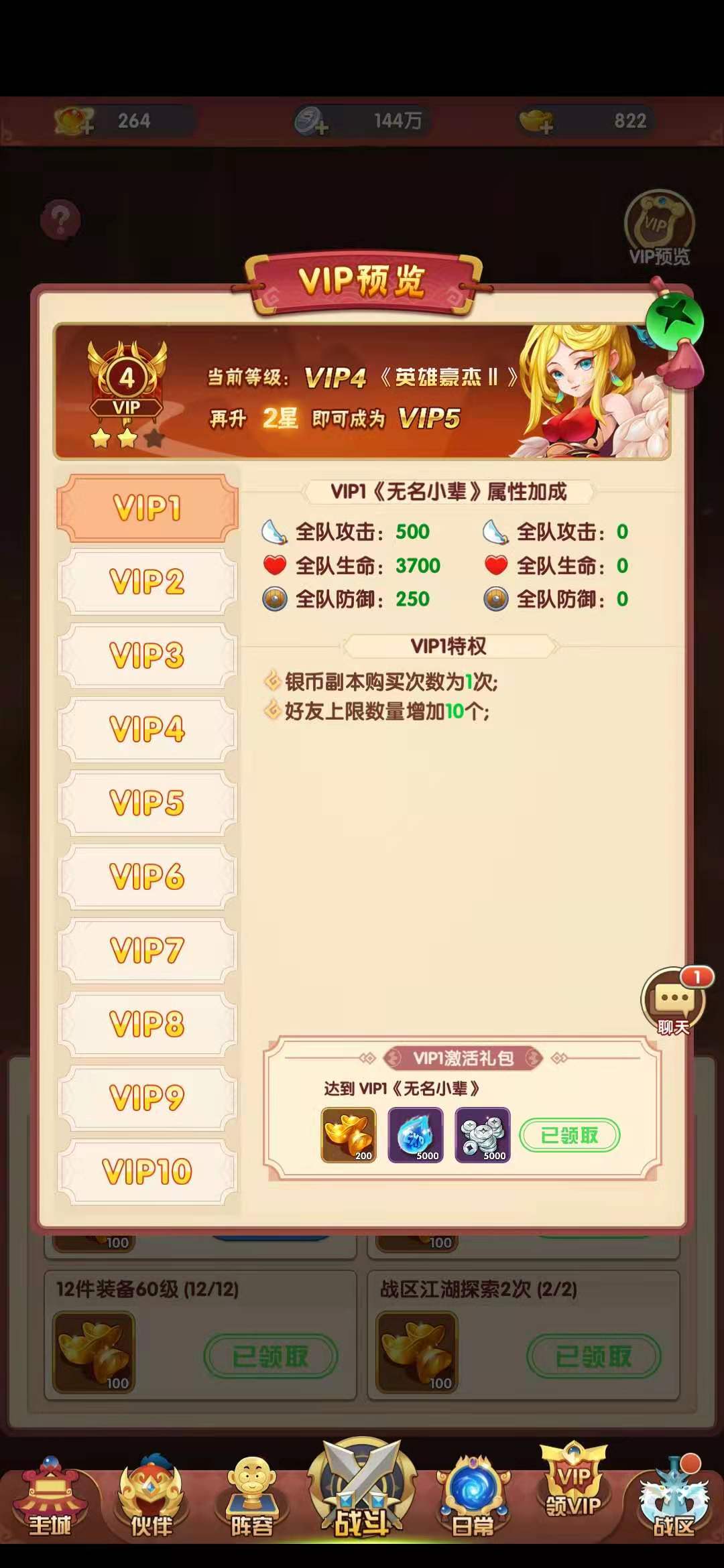
Task: Open the VIP5 tab
Action: coord(147,802)
